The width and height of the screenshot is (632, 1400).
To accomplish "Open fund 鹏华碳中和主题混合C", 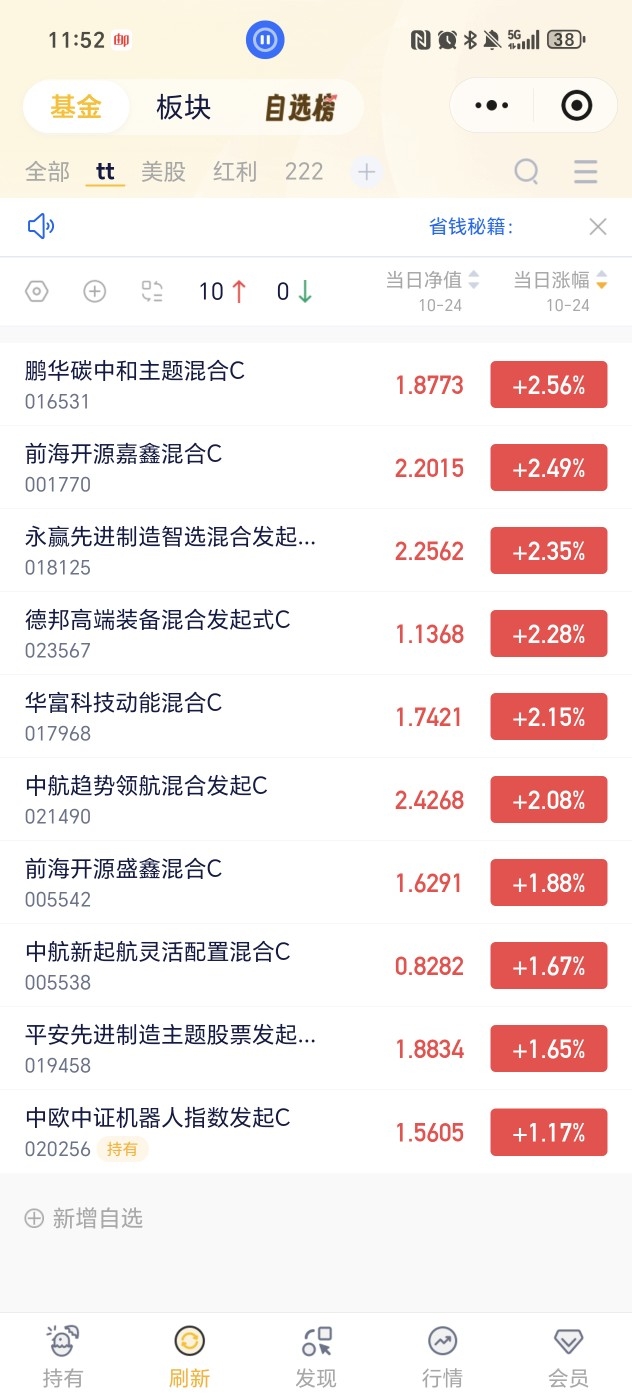I will pos(316,385).
